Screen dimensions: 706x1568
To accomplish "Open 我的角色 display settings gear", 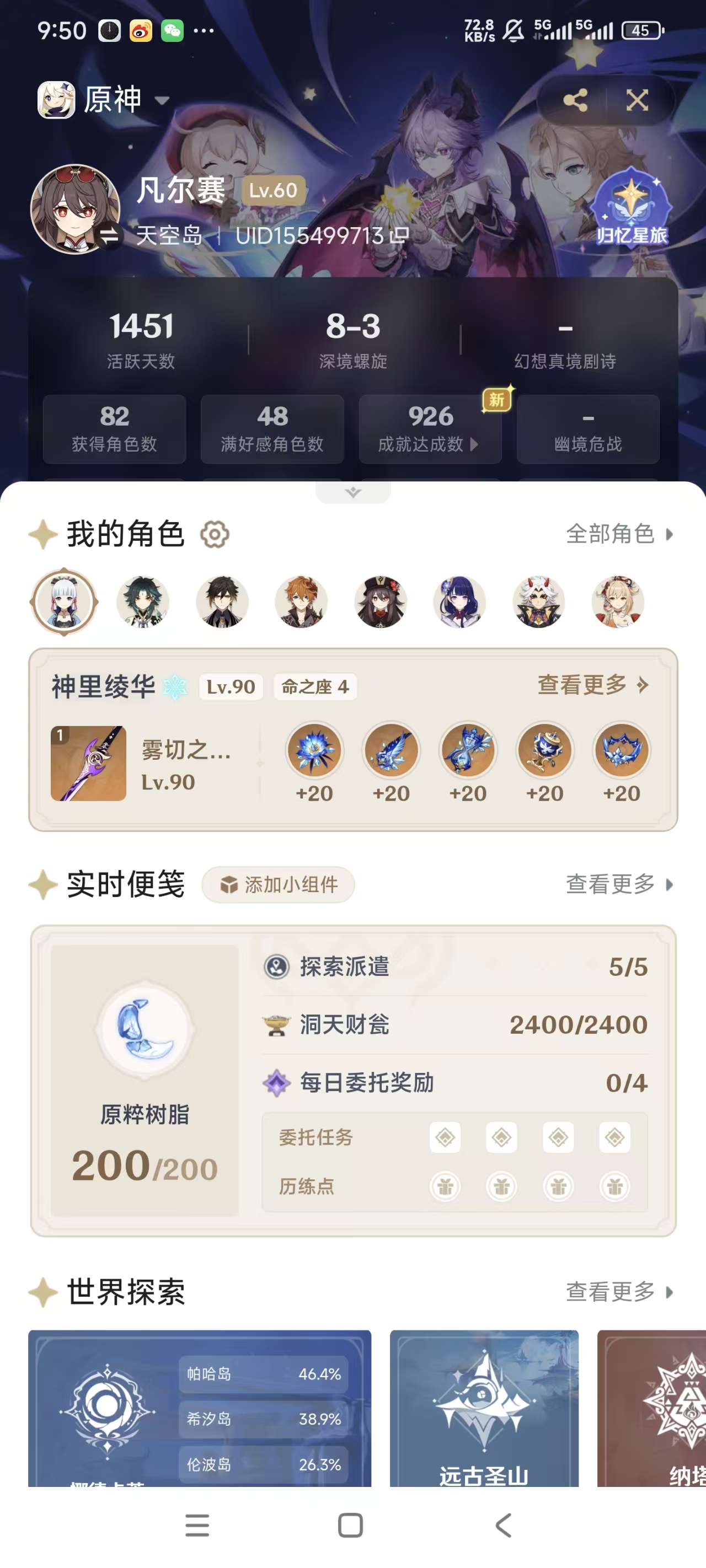I will [x=215, y=534].
